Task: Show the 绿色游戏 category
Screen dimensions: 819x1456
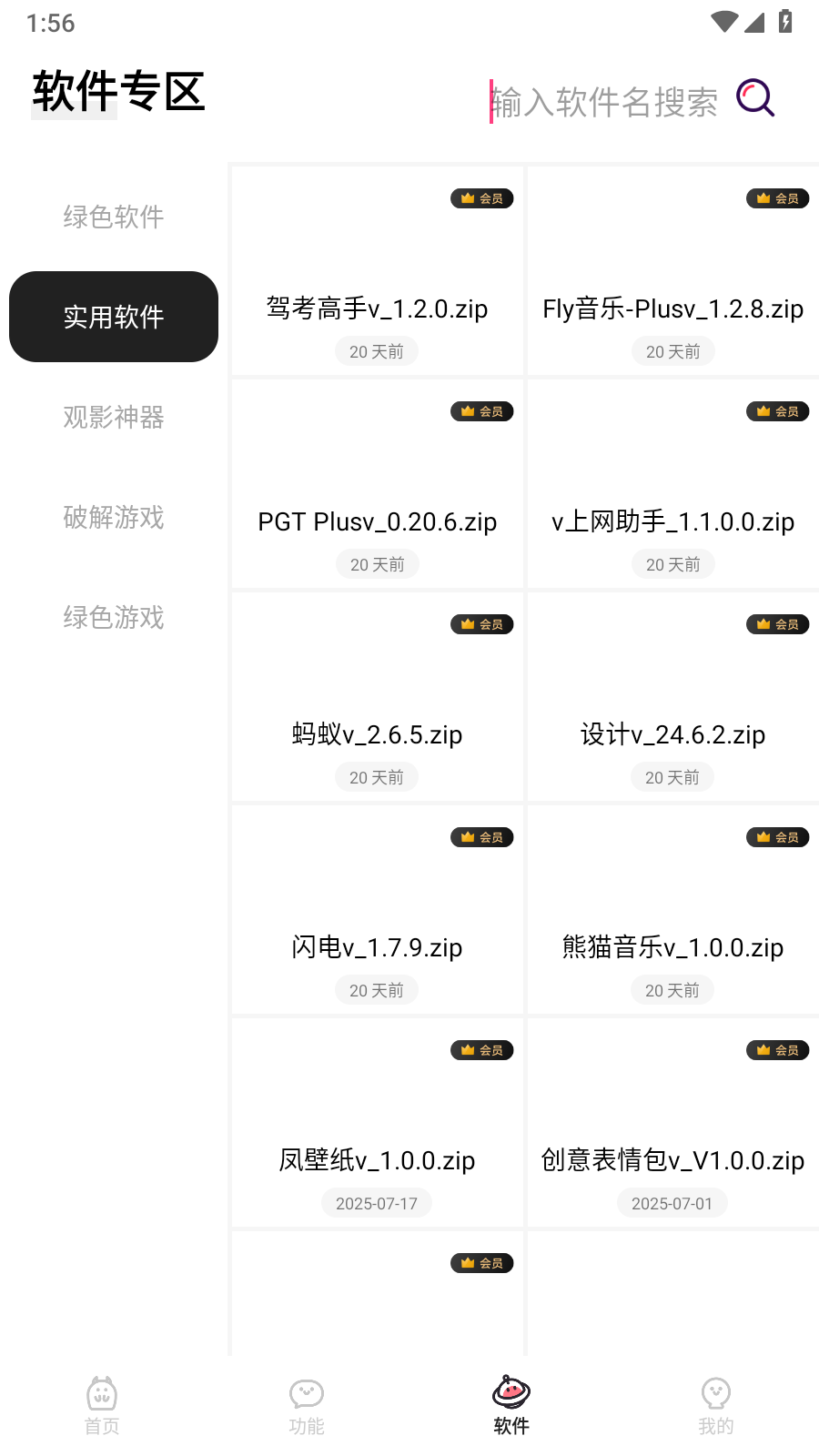Action: coord(114,617)
